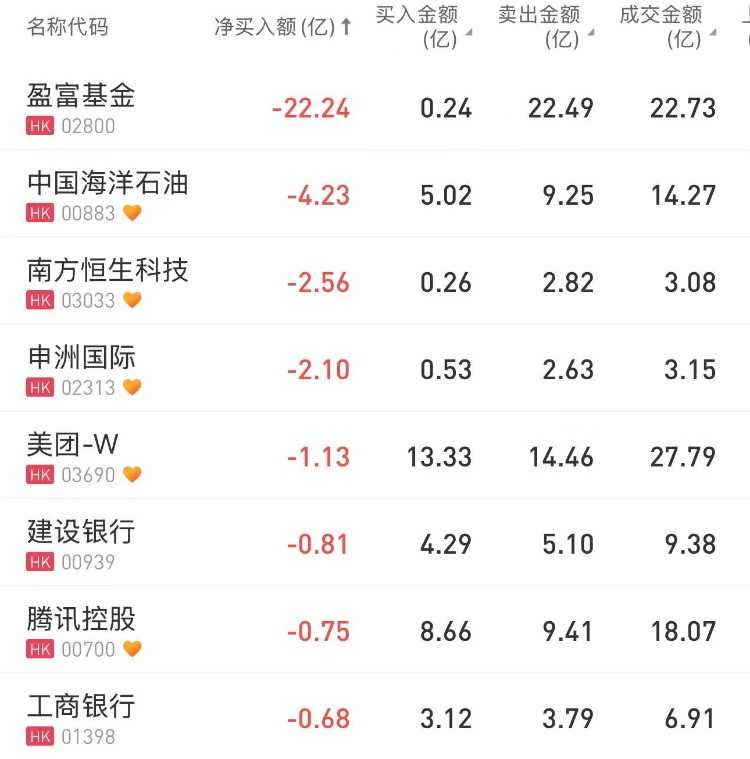750x759 pixels.
Task: Sort by 净买入额 column header
Action: [x=282, y=27]
